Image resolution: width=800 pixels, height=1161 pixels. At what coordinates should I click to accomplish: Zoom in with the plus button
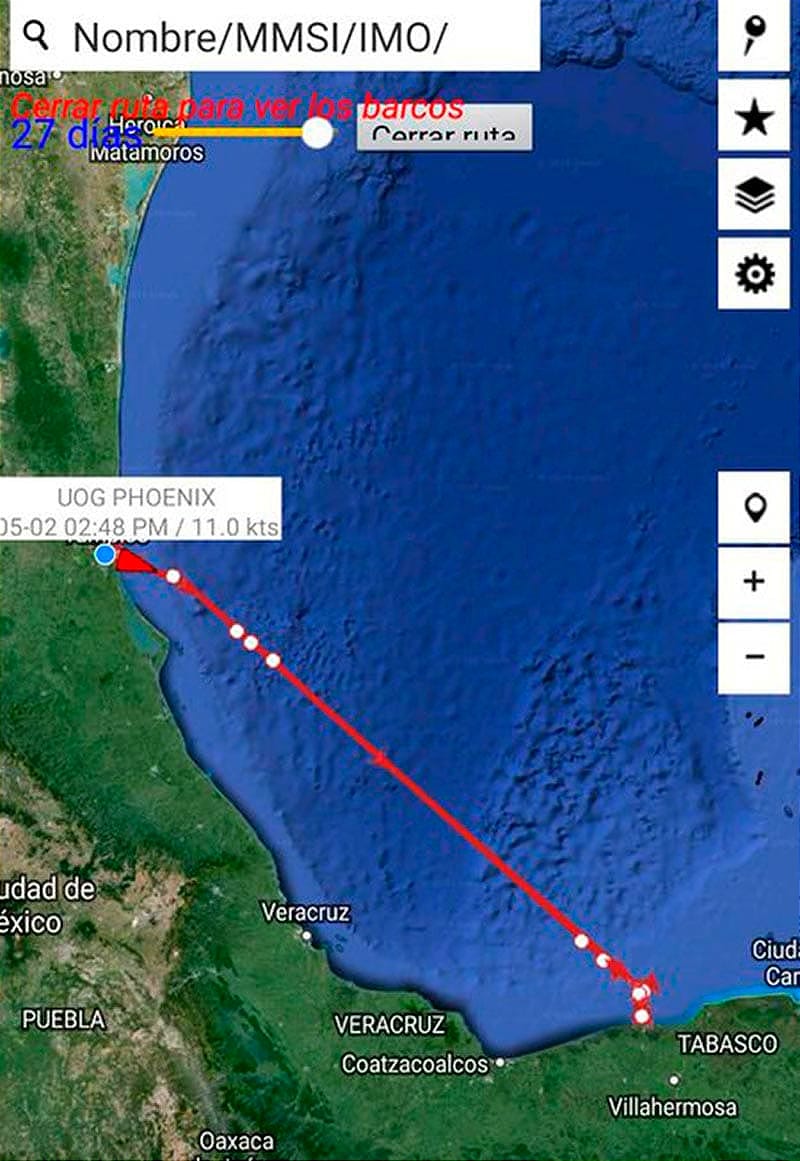754,580
